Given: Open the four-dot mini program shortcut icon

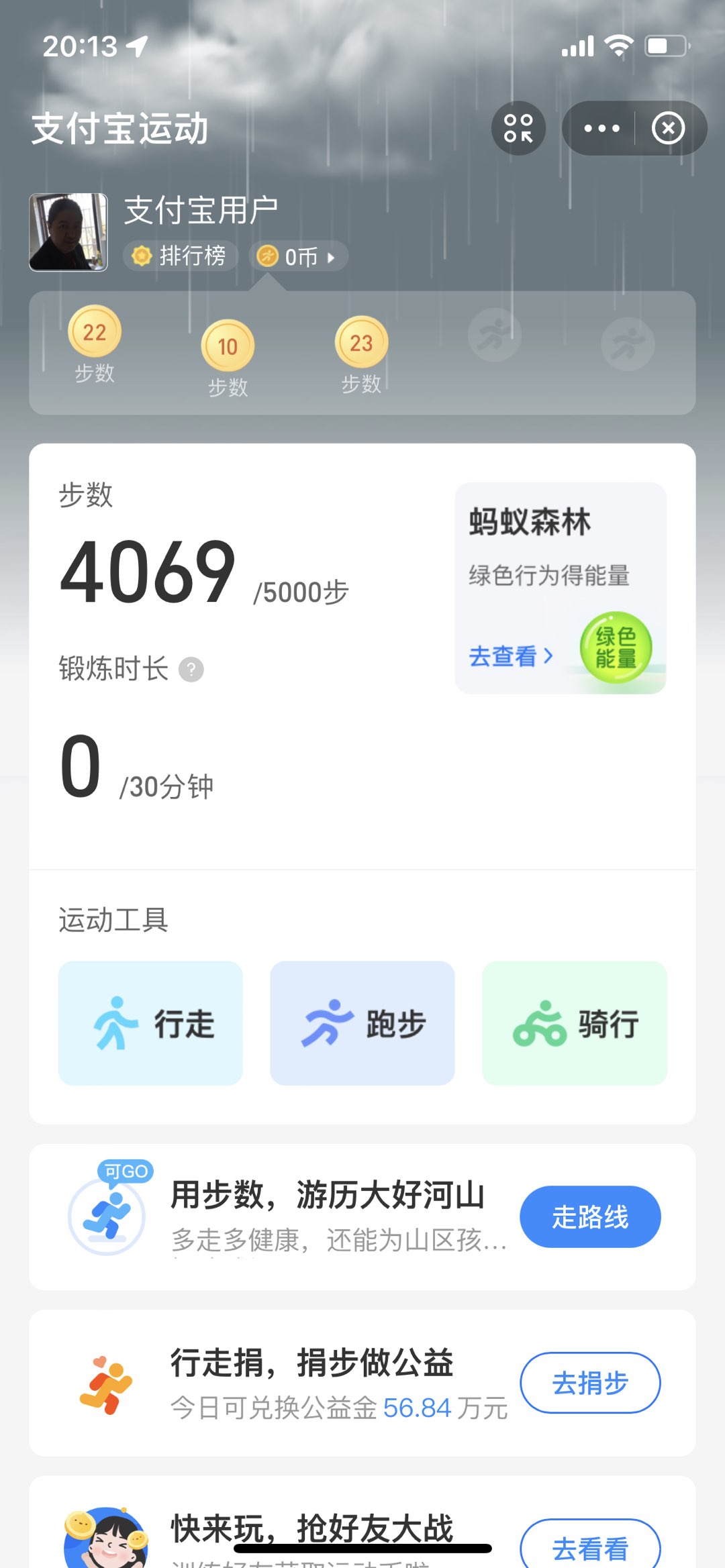Looking at the screenshot, I should point(518,128).
